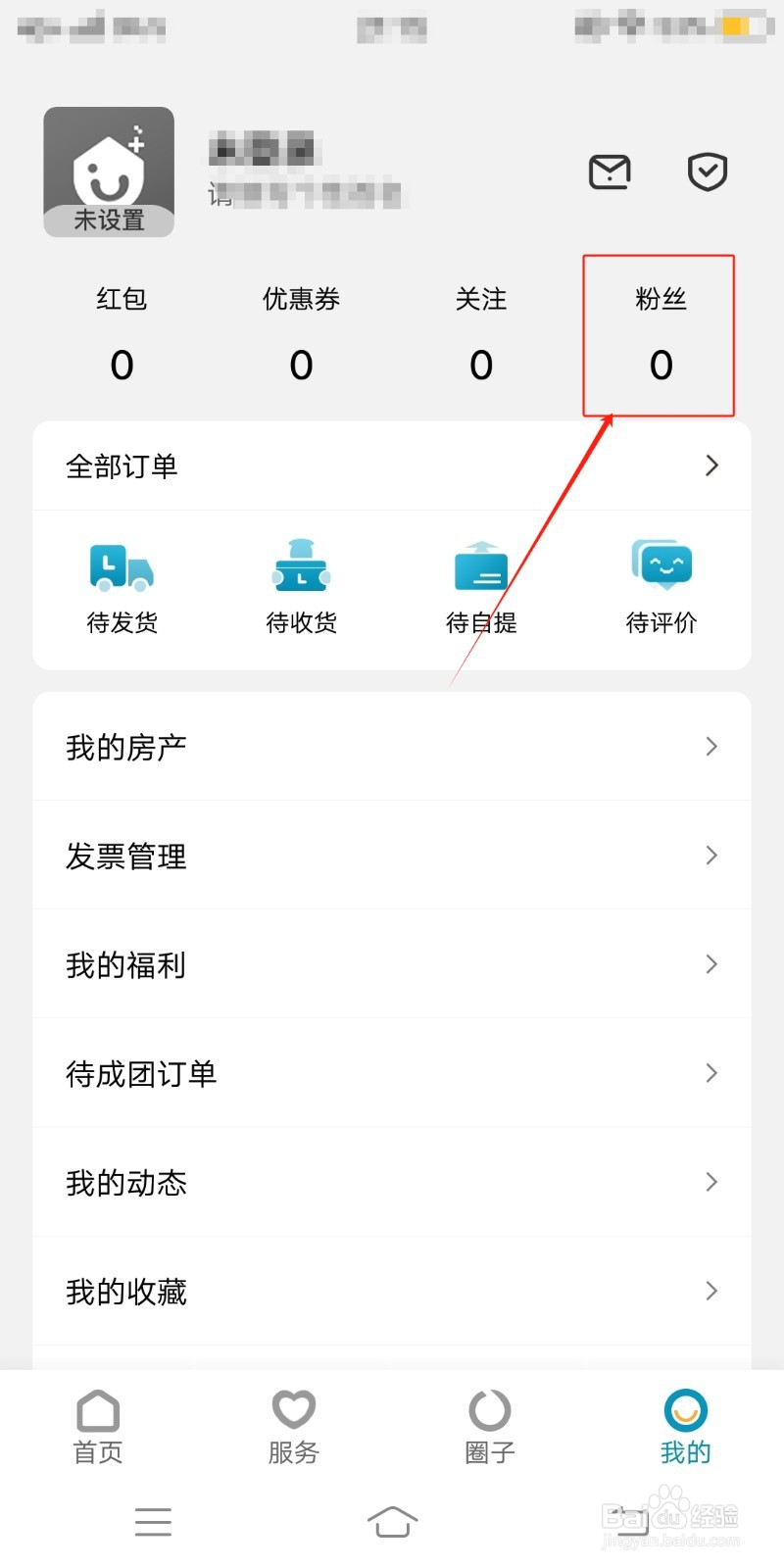The height and width of the screenshot is (1568, 784).
Task: Open 待评价 using the smiley chat icon
Action: click(x=661, y=566)
